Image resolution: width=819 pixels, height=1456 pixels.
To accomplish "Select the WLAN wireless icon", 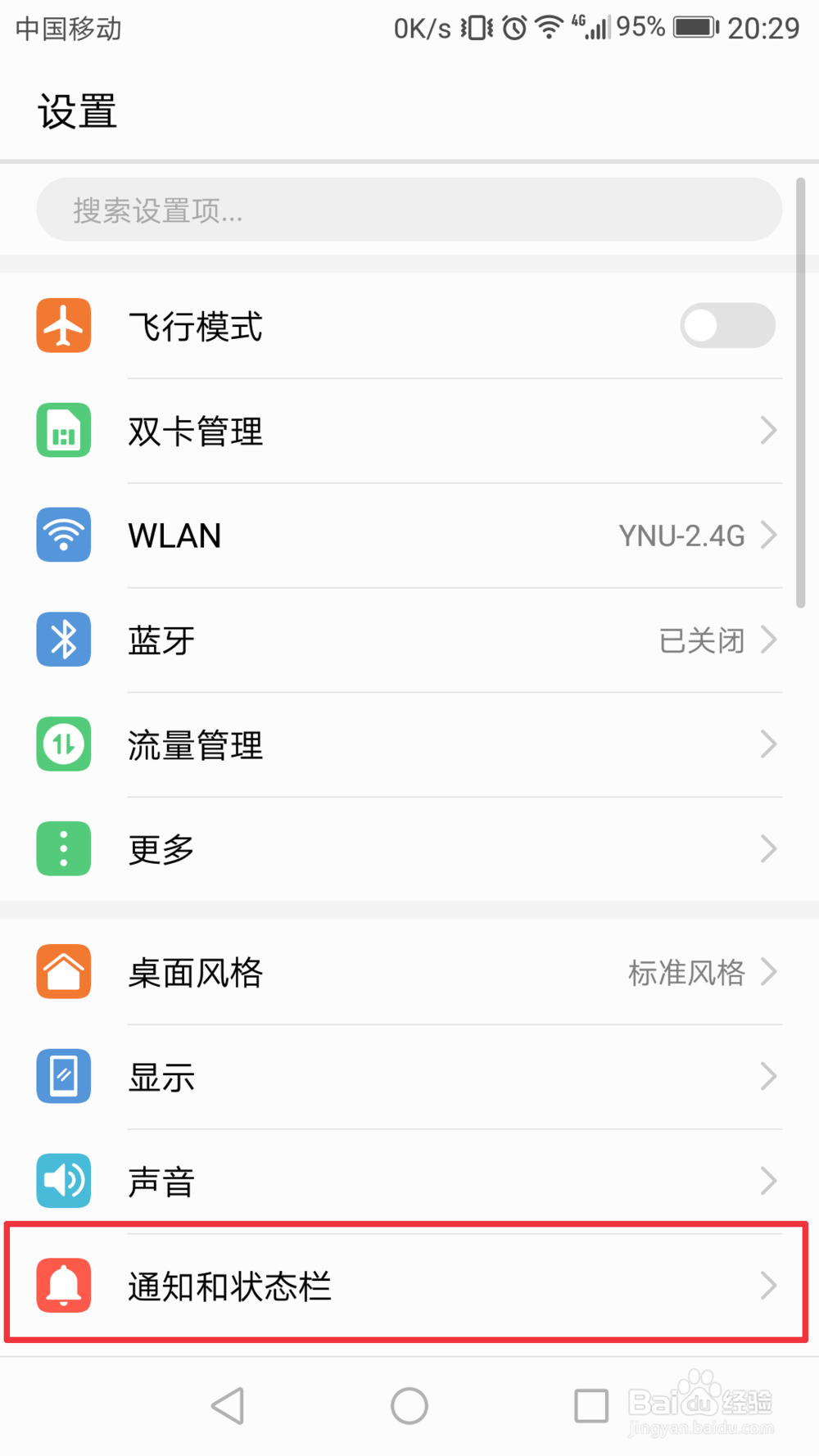I will tap(63, 535).
